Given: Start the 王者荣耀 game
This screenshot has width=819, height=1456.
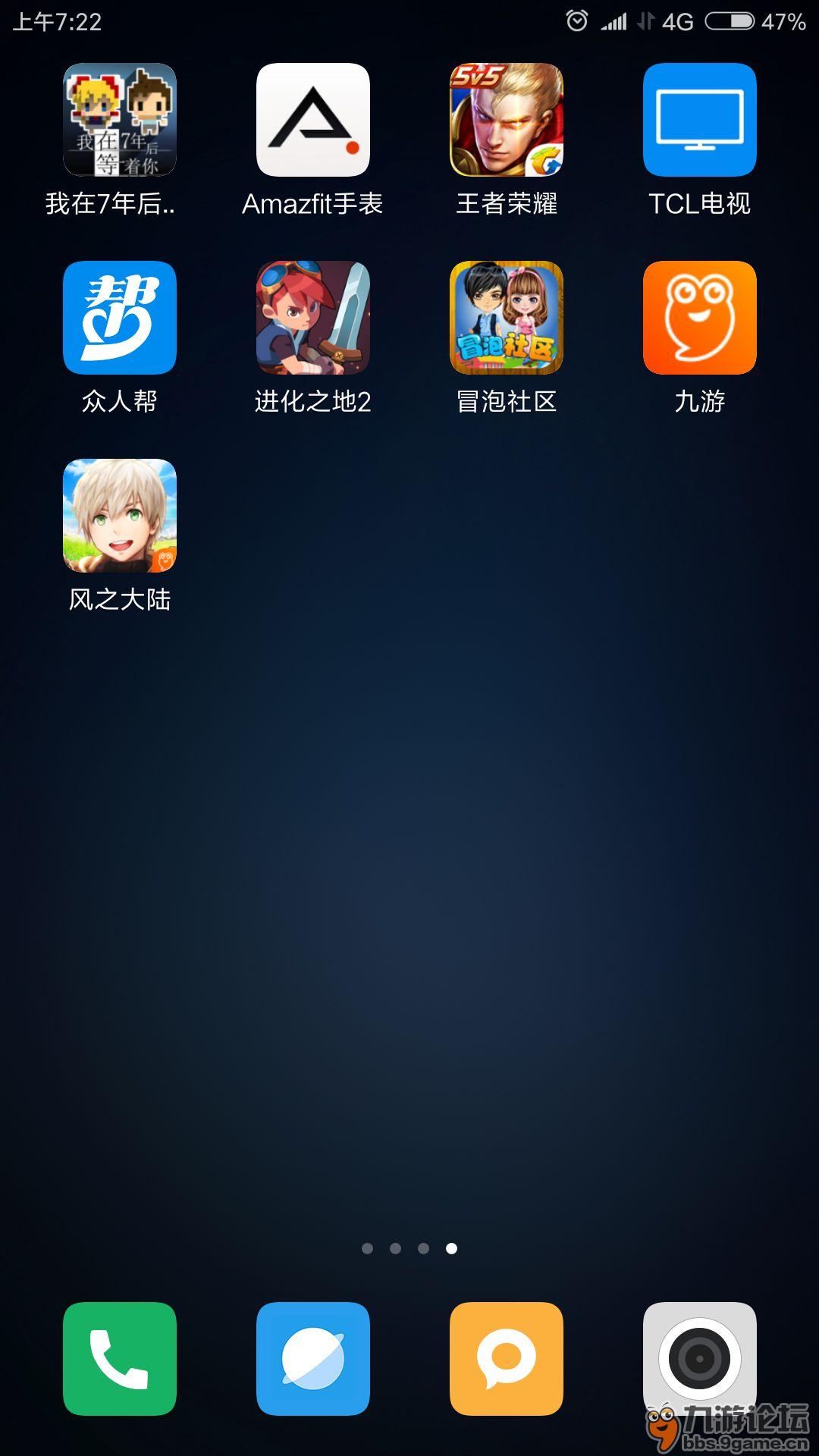Looking at the screenshot, I should coord(507,120).
